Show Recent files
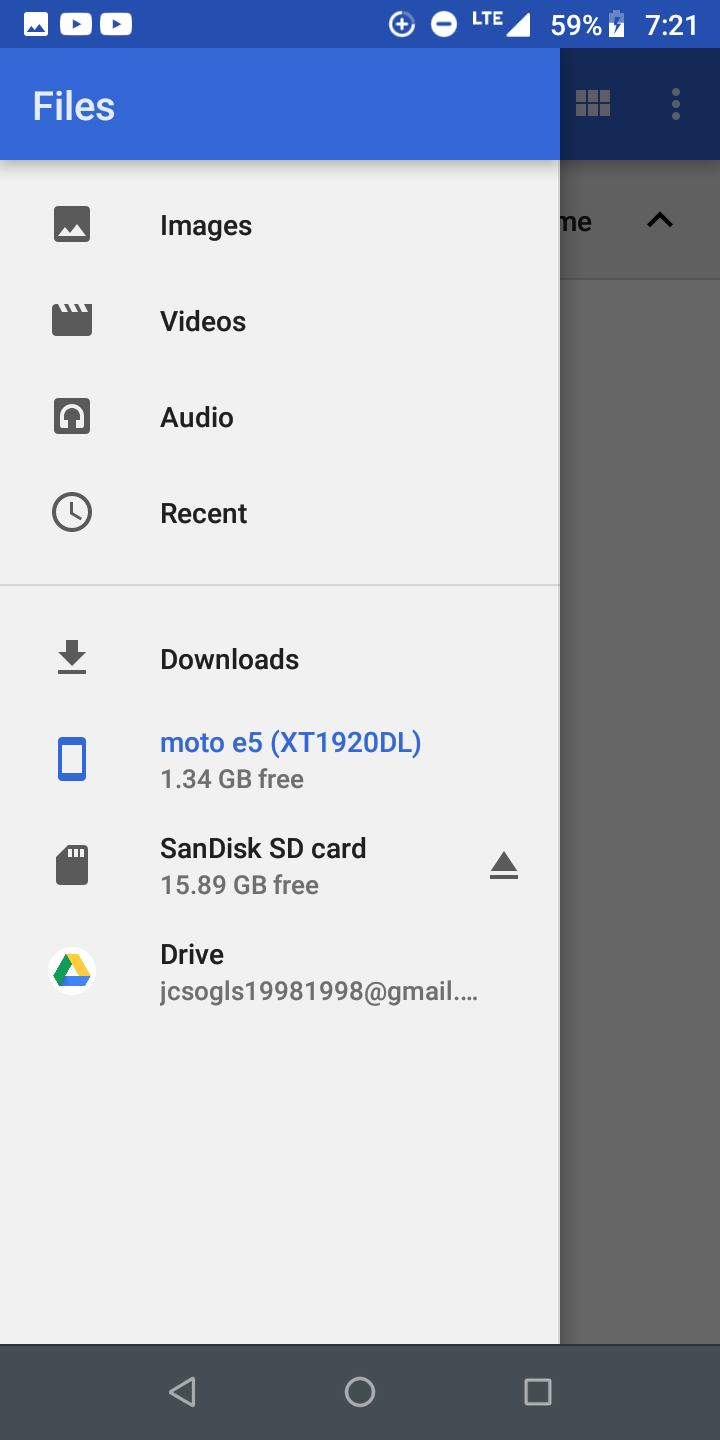Screen dimensions: 720x1440 coord(280,513)
